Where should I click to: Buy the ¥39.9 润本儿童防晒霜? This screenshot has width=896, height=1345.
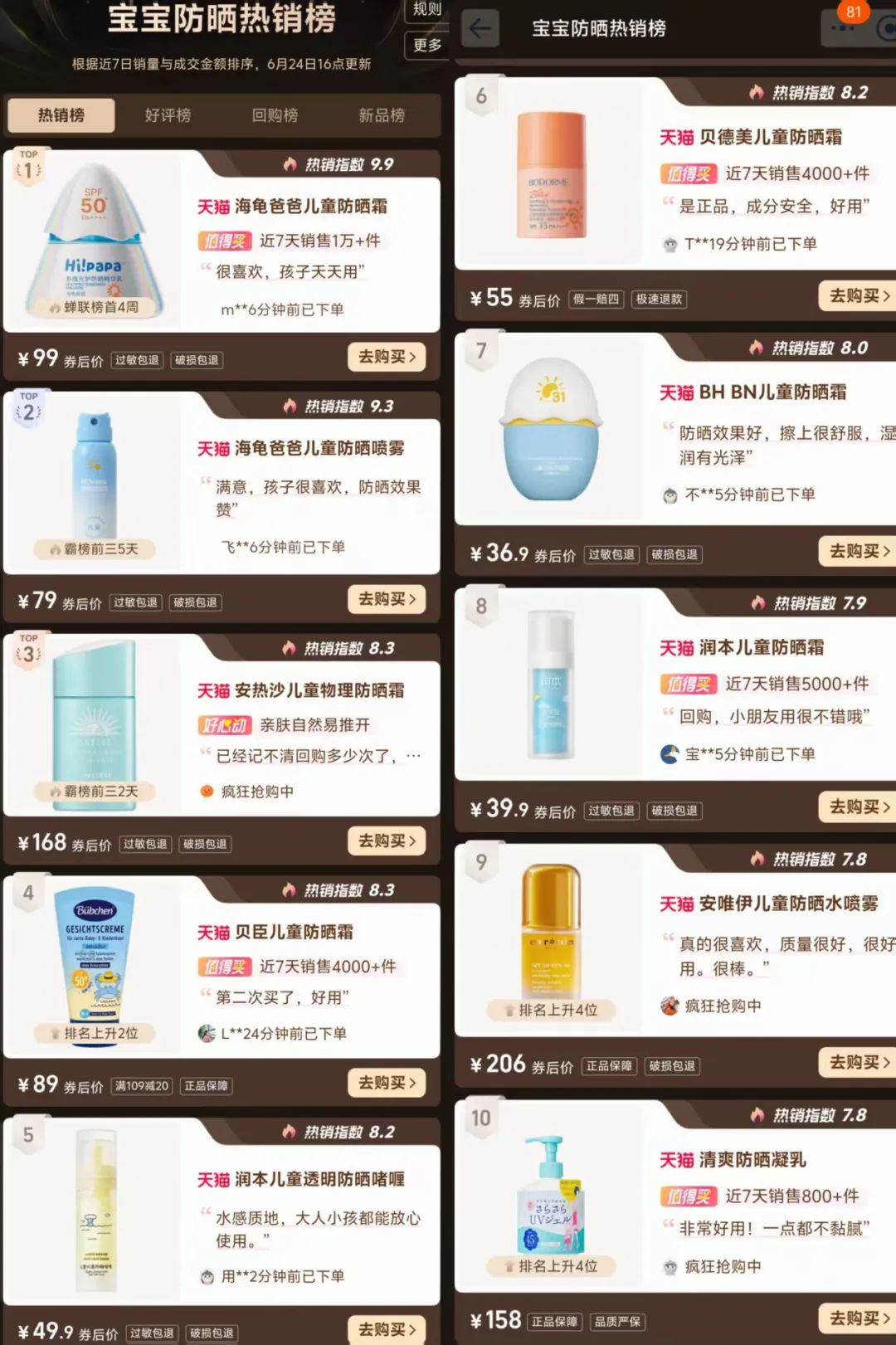(858, 807)
